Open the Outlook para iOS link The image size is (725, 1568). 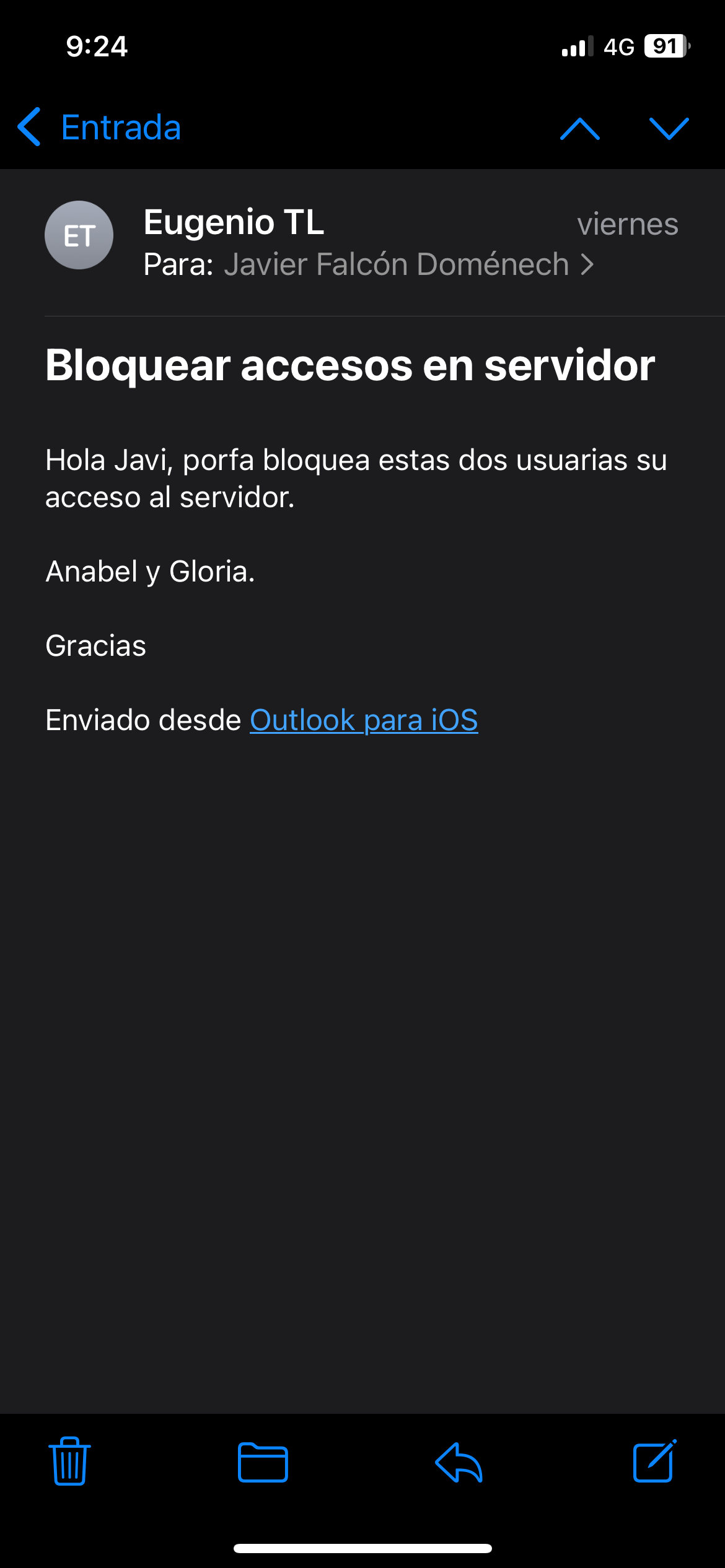pyautogui.click(x=364, y=720)
